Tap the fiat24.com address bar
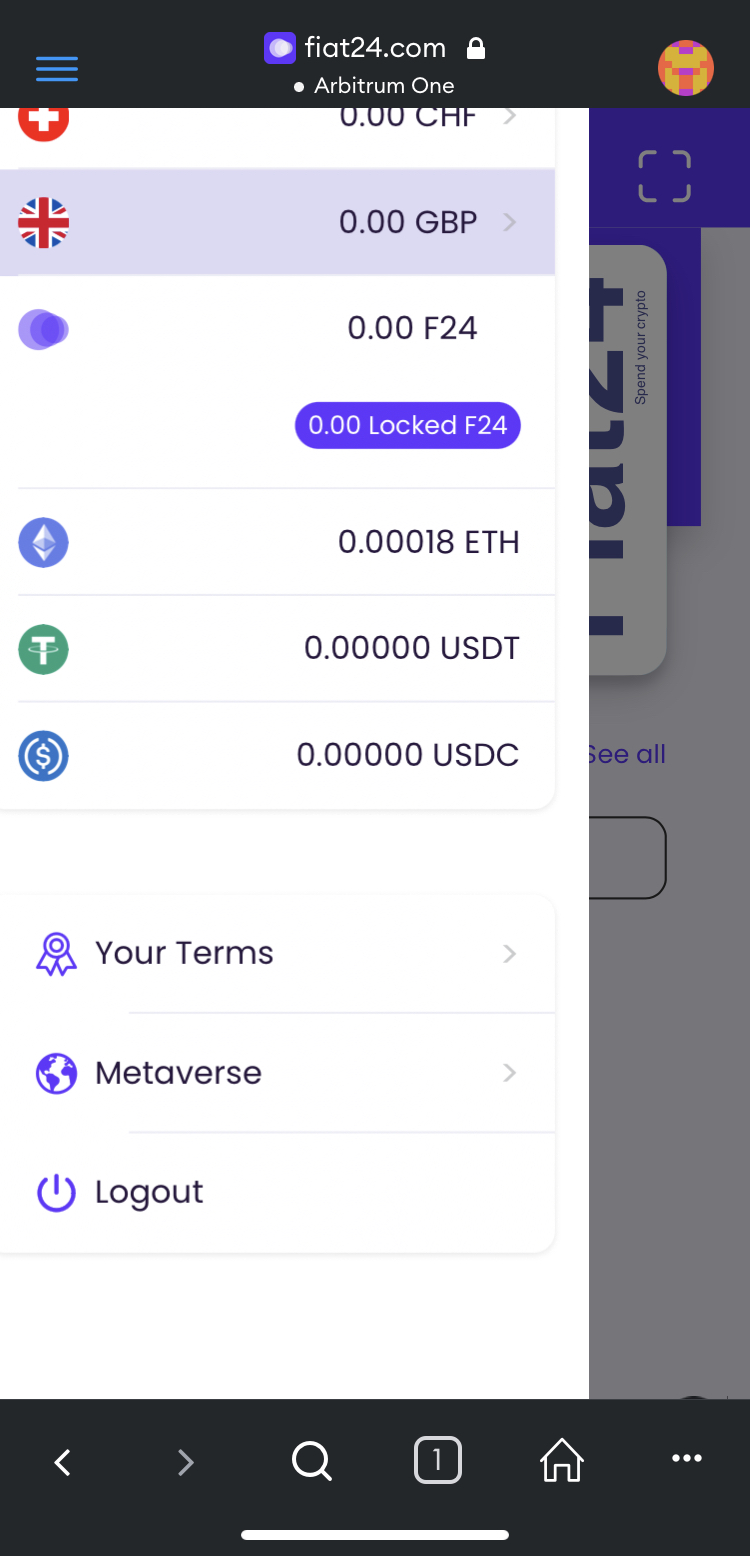750x1556 pixels. click(x=375, y=64)
